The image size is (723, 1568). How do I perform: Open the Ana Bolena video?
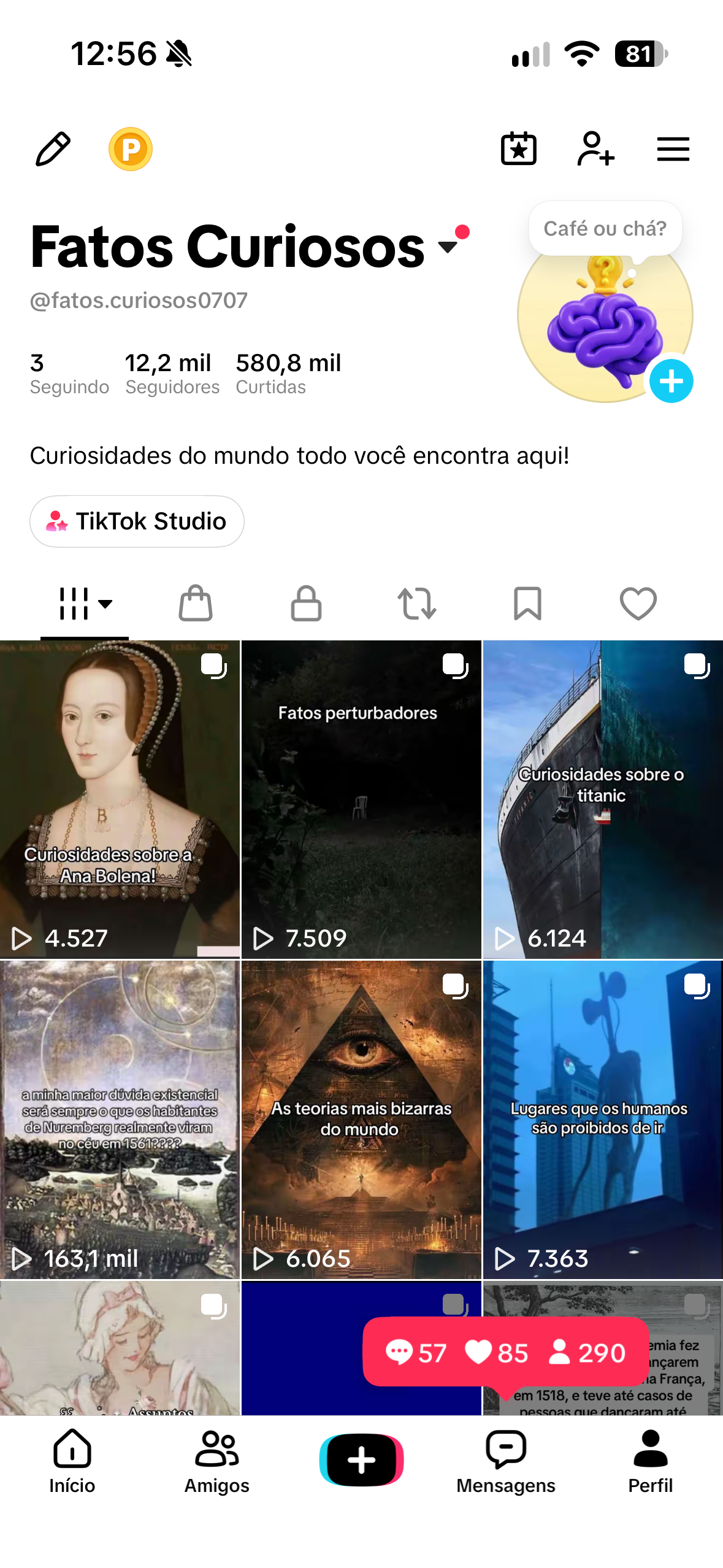click(x=120, y=799)
